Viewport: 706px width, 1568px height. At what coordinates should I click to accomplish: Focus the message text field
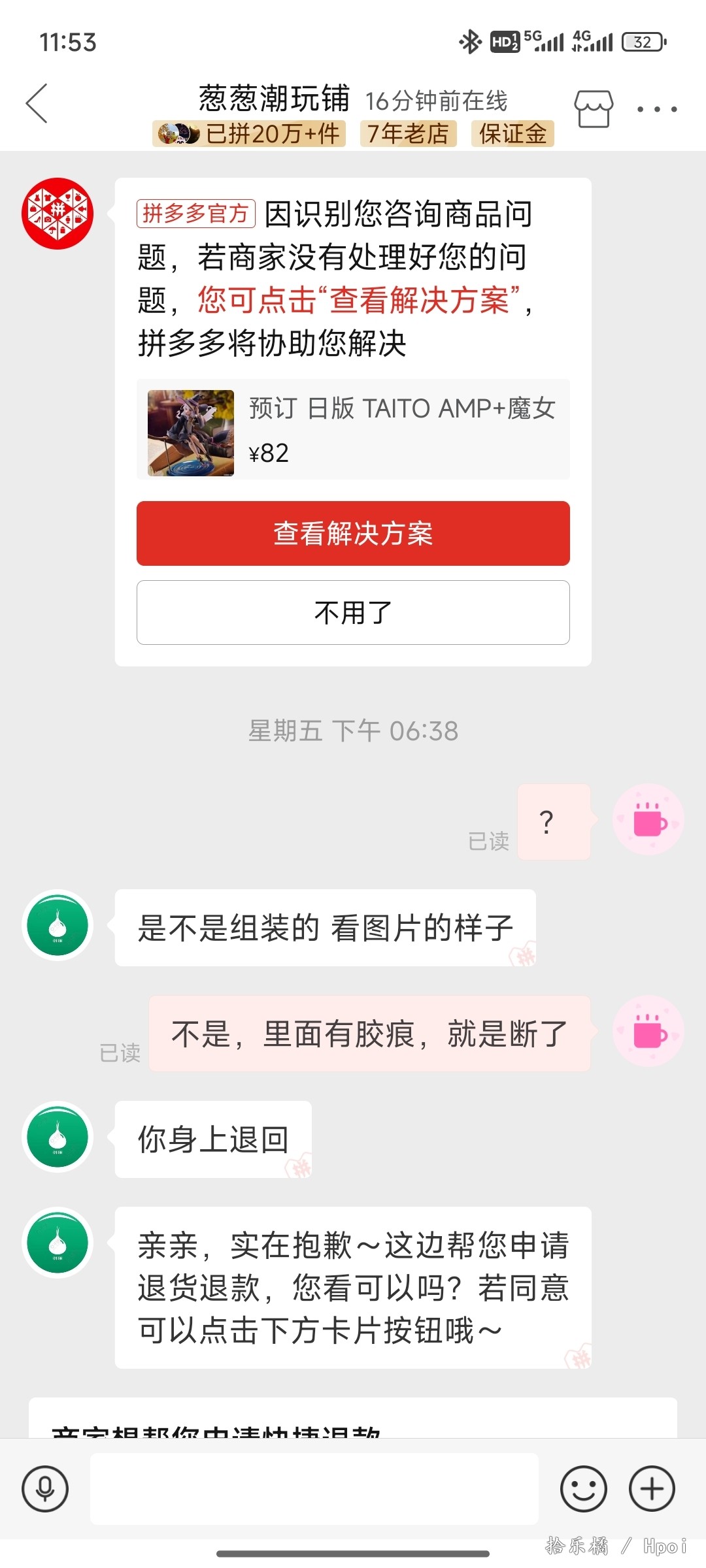314,1488
